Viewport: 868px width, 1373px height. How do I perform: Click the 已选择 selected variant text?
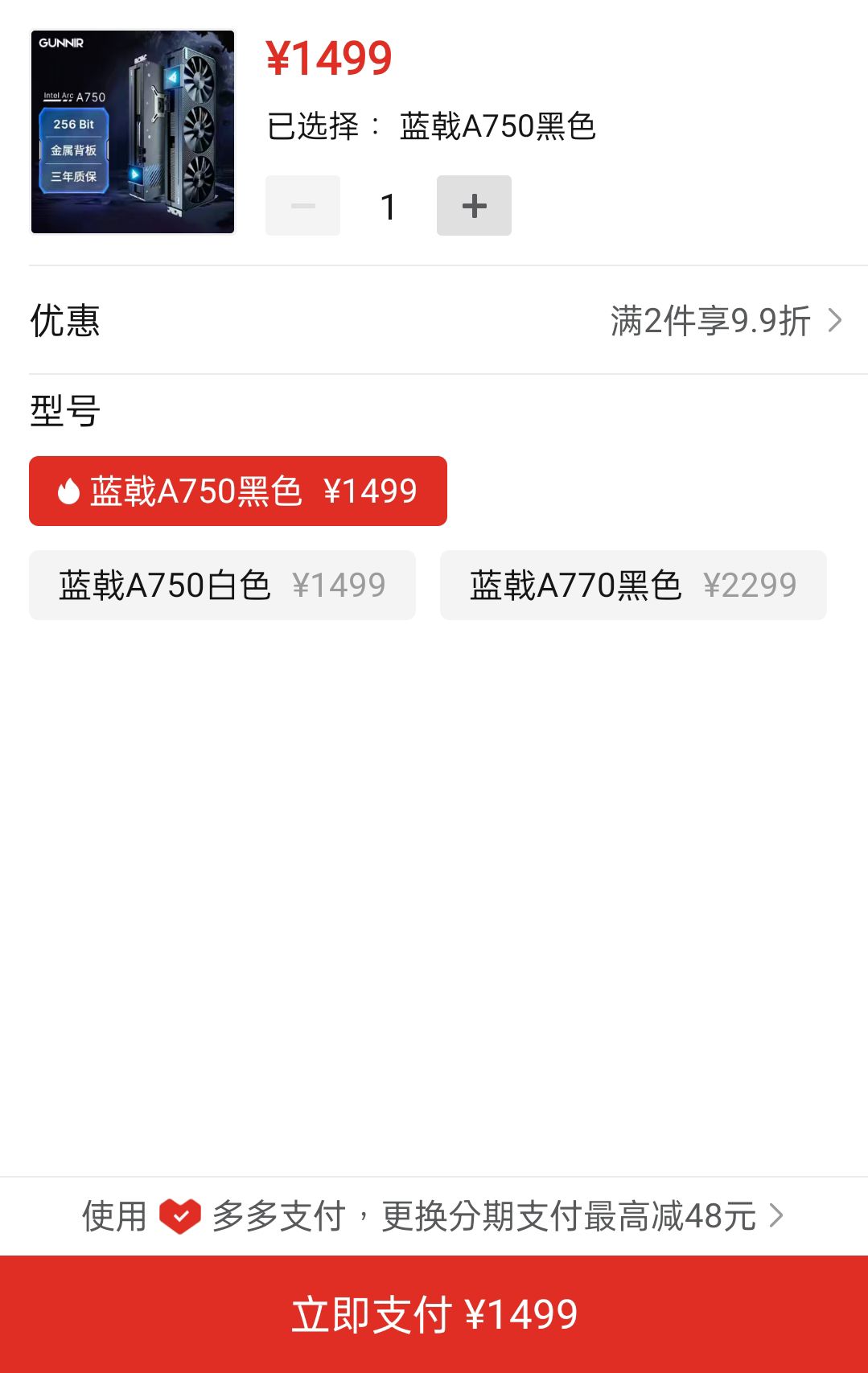pos(431,127)
